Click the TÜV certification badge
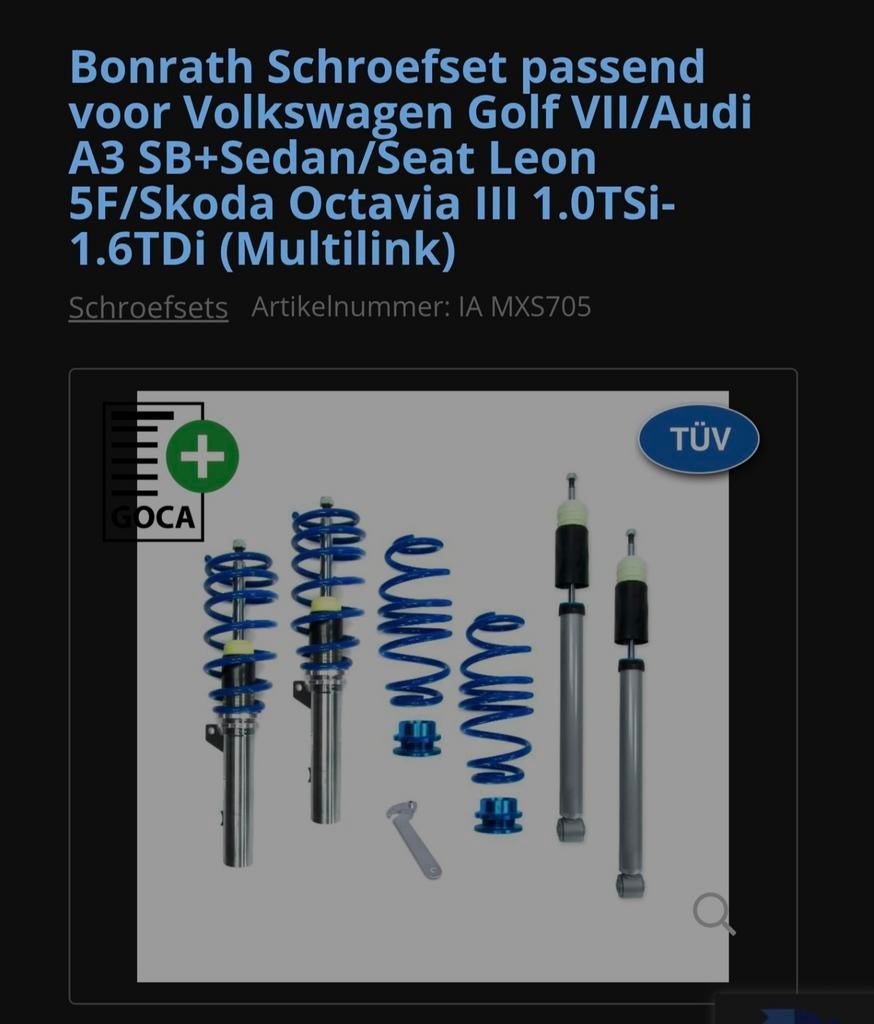The width and height of the screenshot is (874, 1024). pyautogui.click(x=698, y=438)
